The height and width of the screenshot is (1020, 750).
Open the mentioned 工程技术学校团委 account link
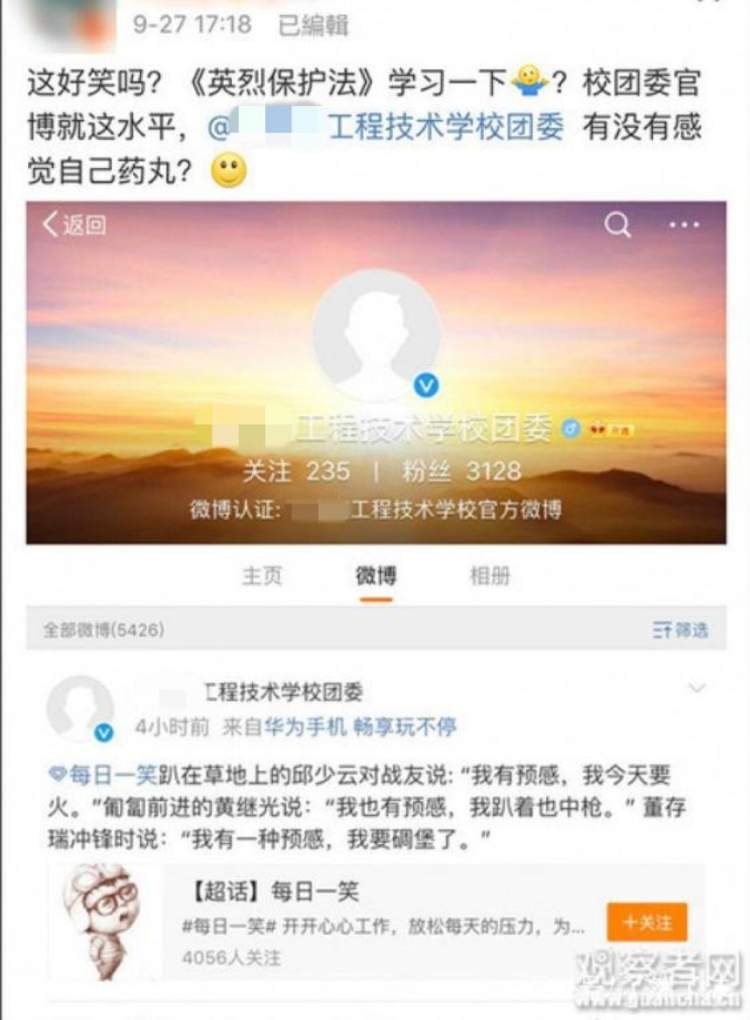coord(445,129)
